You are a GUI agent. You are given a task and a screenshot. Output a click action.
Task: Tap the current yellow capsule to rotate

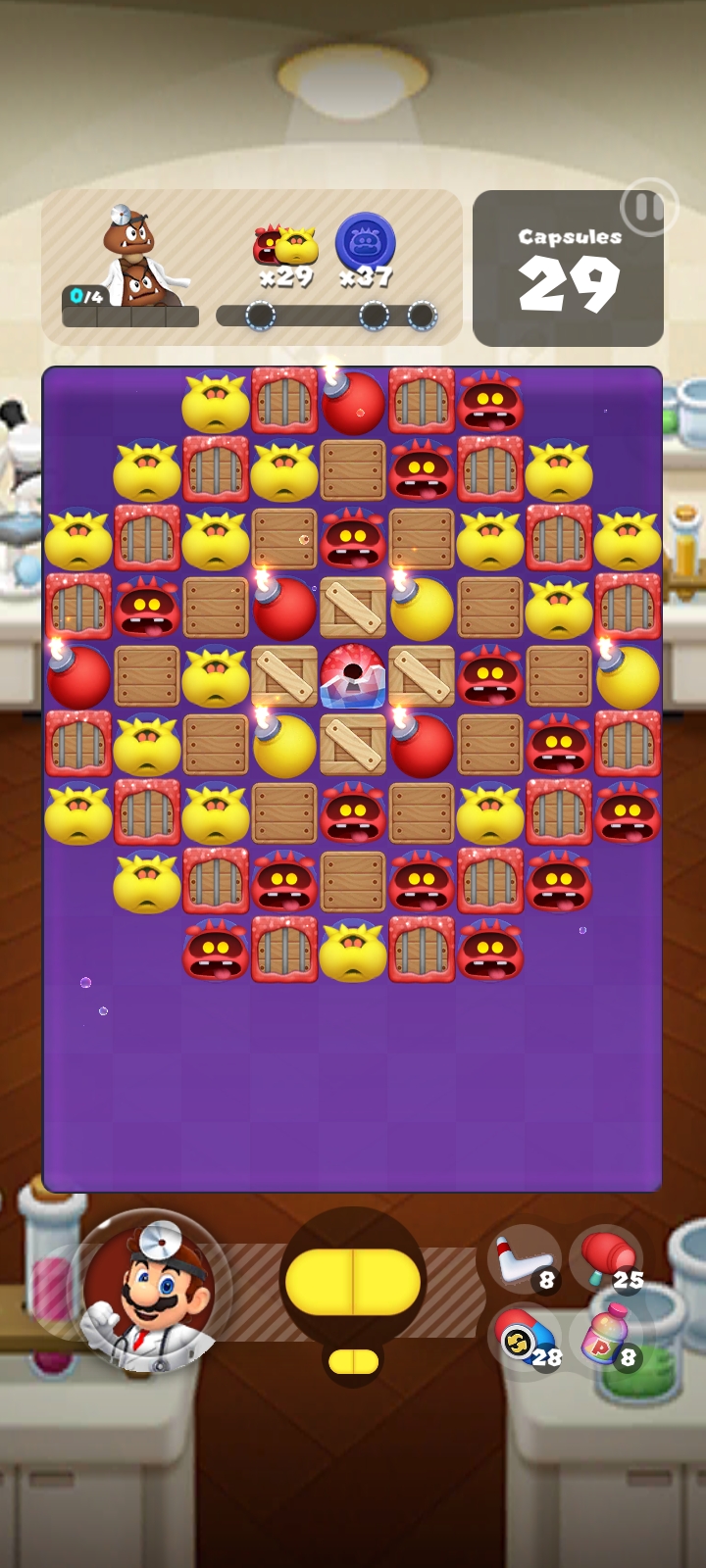[x=353, y=1281]
